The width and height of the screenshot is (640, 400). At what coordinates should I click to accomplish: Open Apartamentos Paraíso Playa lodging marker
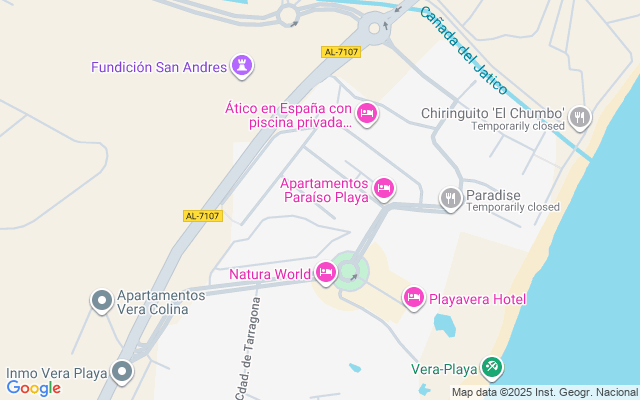pos(384,189)
